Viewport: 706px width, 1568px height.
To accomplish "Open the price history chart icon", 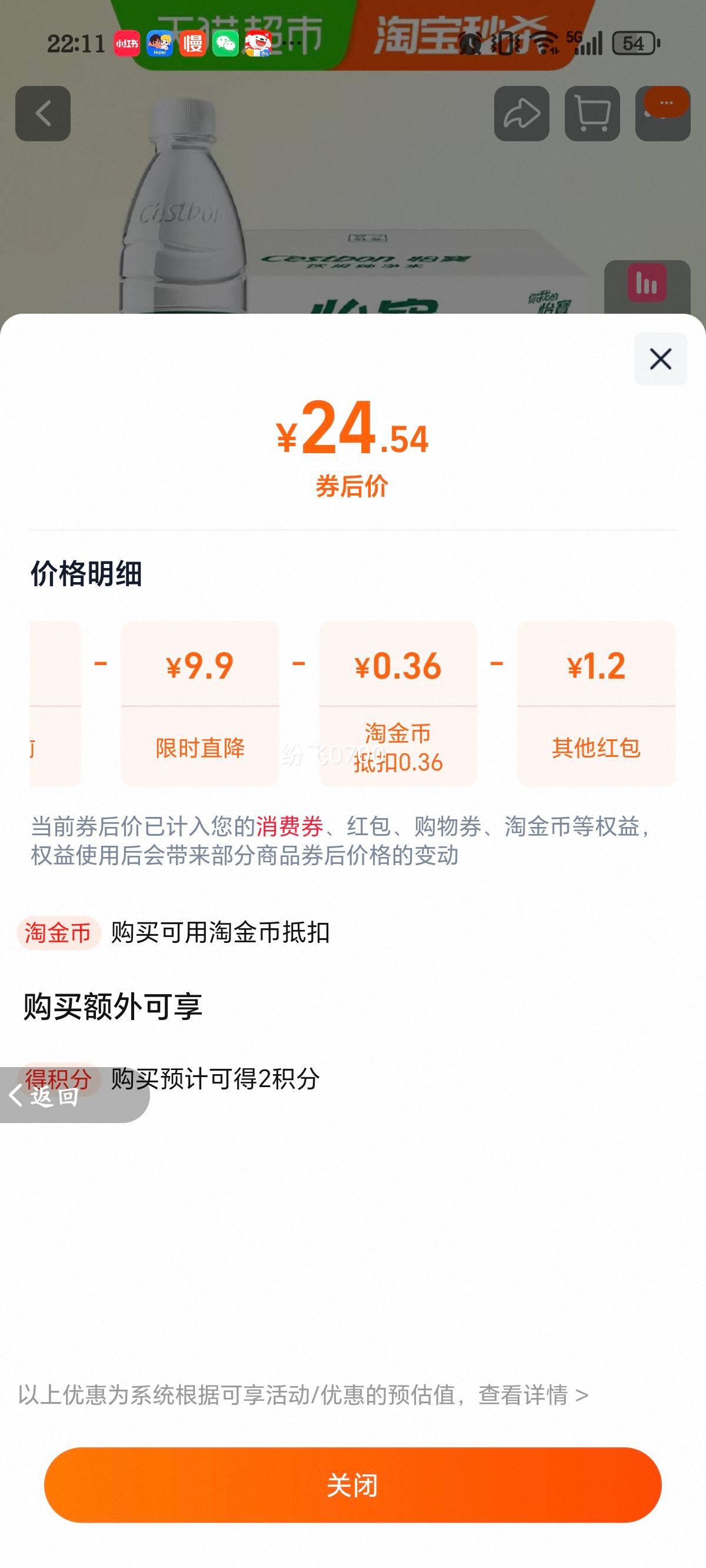I will (648, 284).
